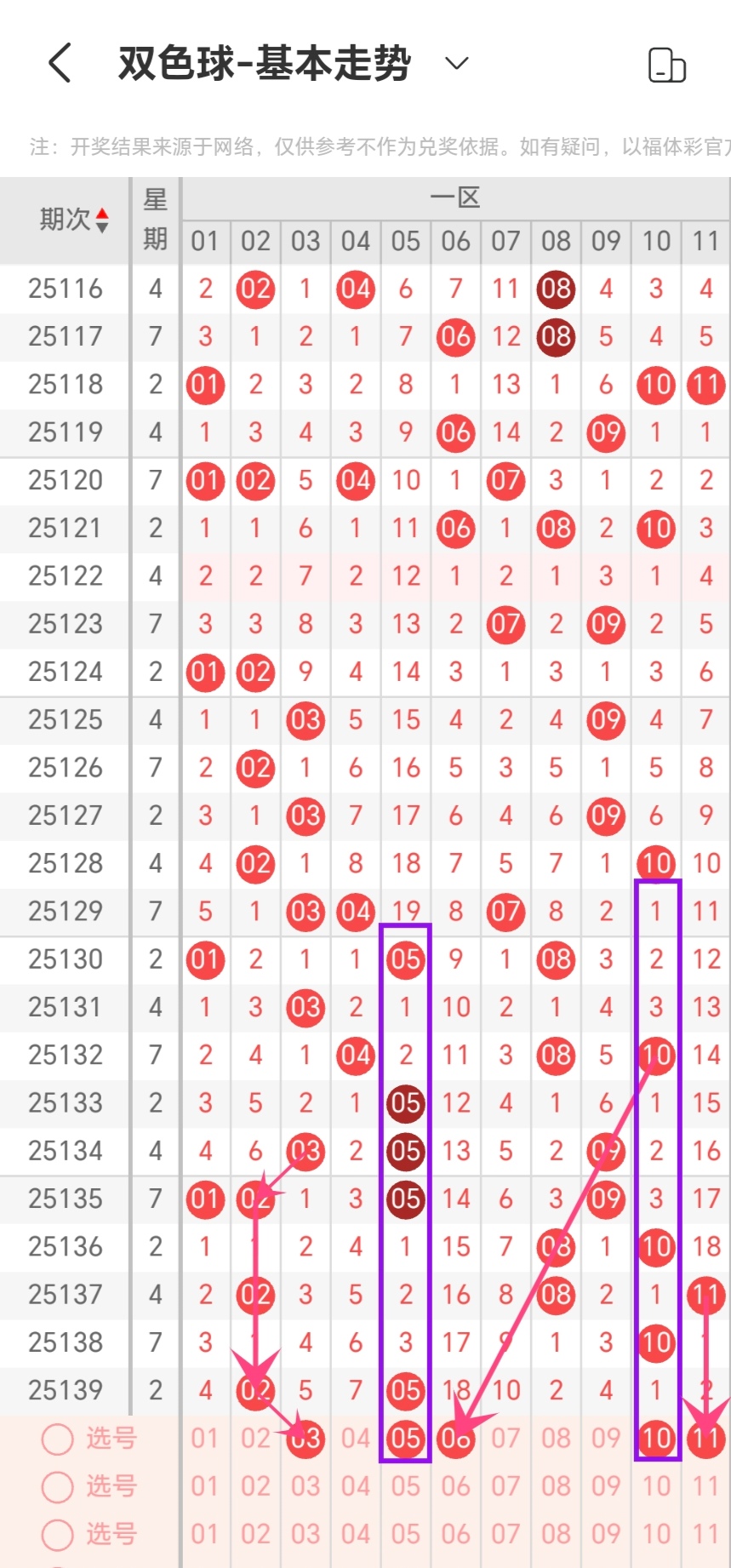Deselect number 10 in first 选号 row
The height and width of the screenshot is (1568, 731).
(x=656, y=1439)
